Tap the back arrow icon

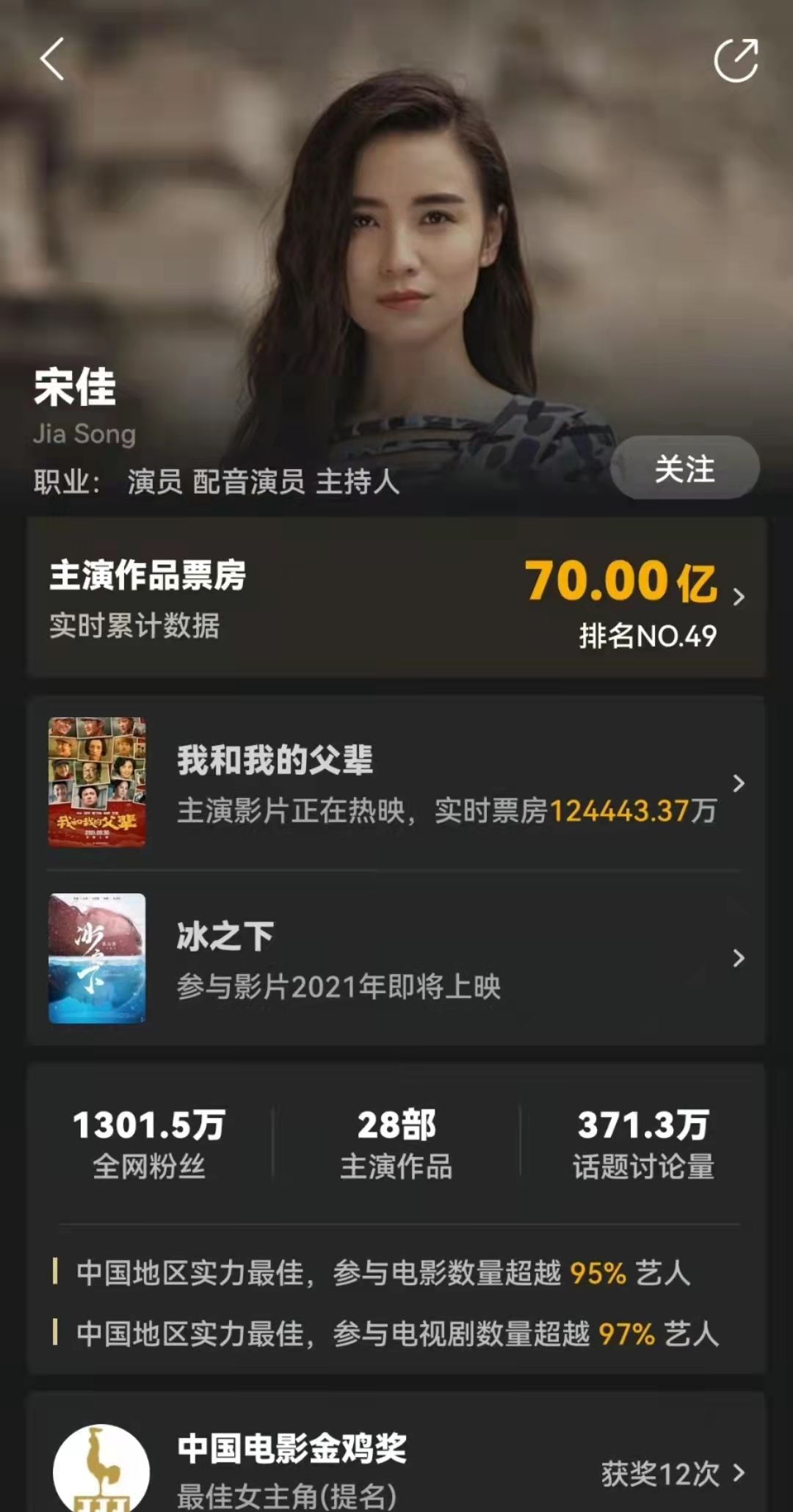tap(51, 60)
